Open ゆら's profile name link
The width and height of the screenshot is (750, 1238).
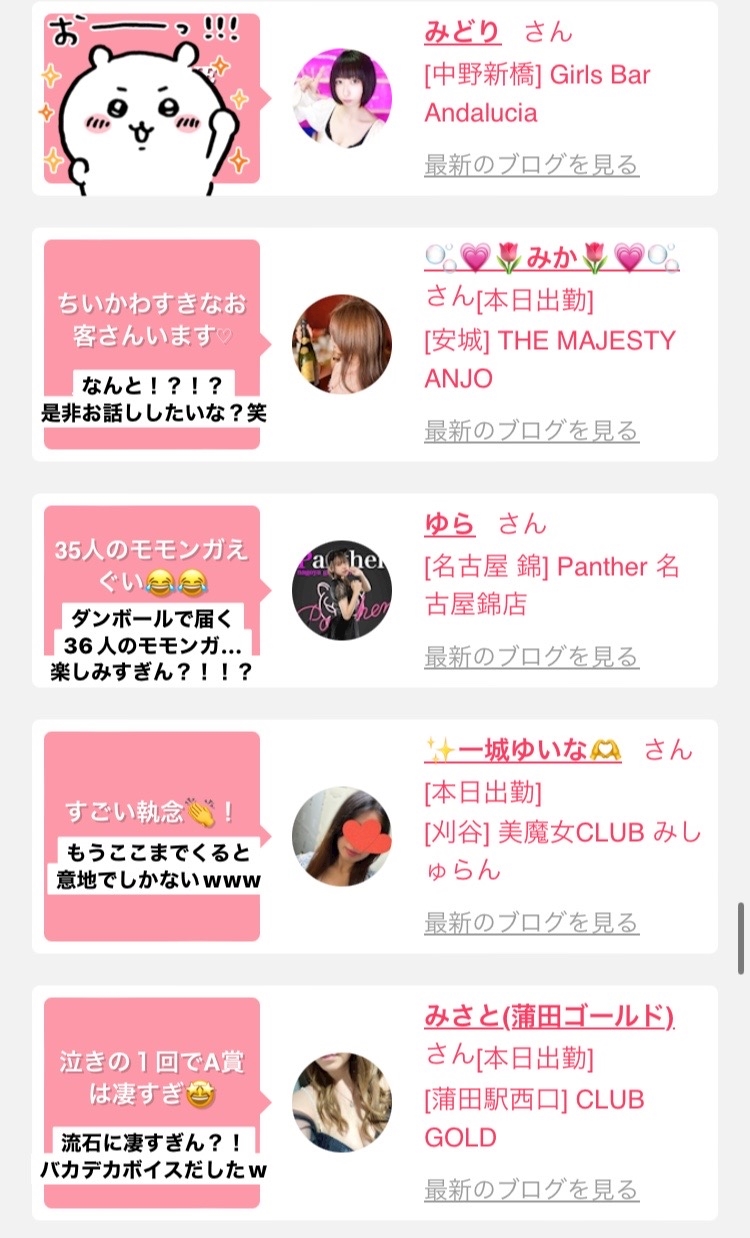pyautogui.click(x=450, y=523)
